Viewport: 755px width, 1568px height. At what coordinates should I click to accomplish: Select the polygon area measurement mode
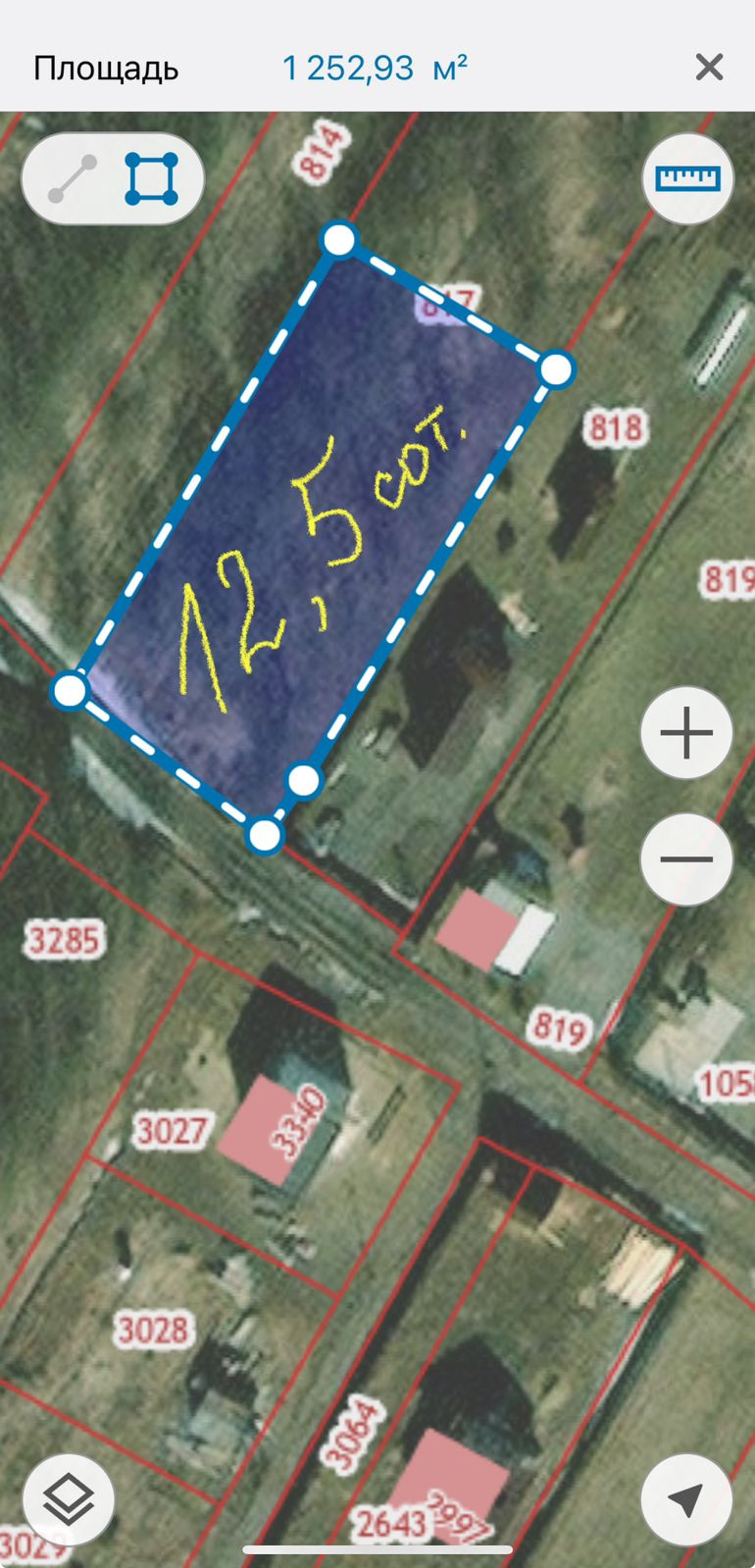pyautogui.click(x=152, y=179)
